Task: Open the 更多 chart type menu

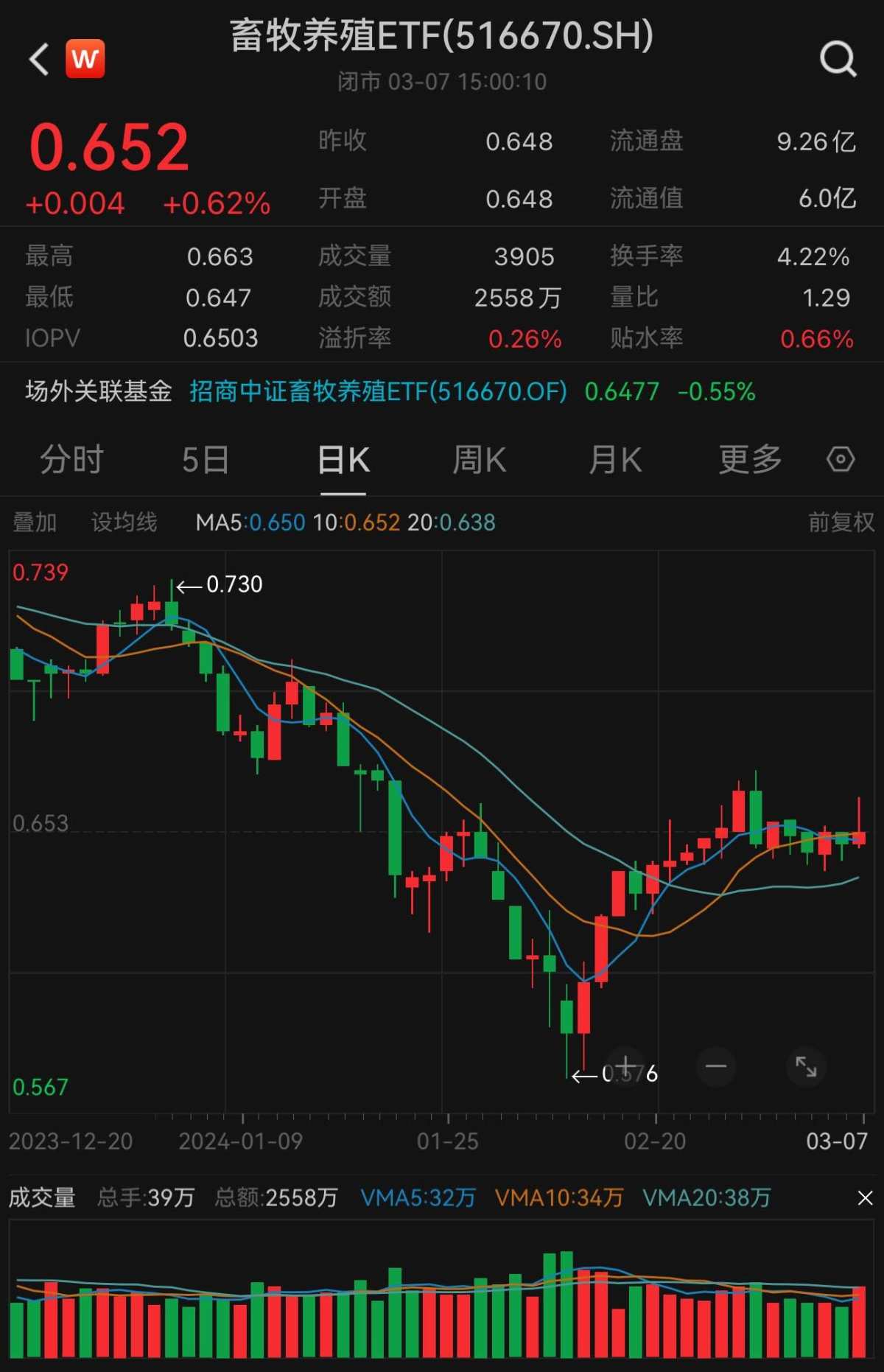Action: click(749, 458)
